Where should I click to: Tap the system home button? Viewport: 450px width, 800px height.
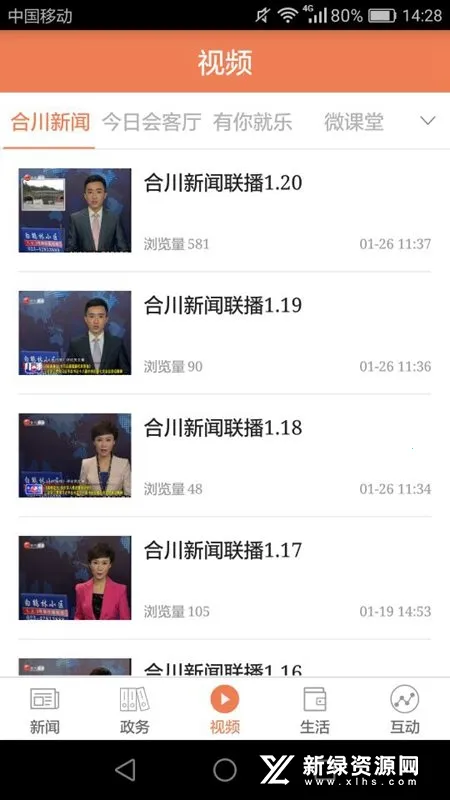pos(225,769)
